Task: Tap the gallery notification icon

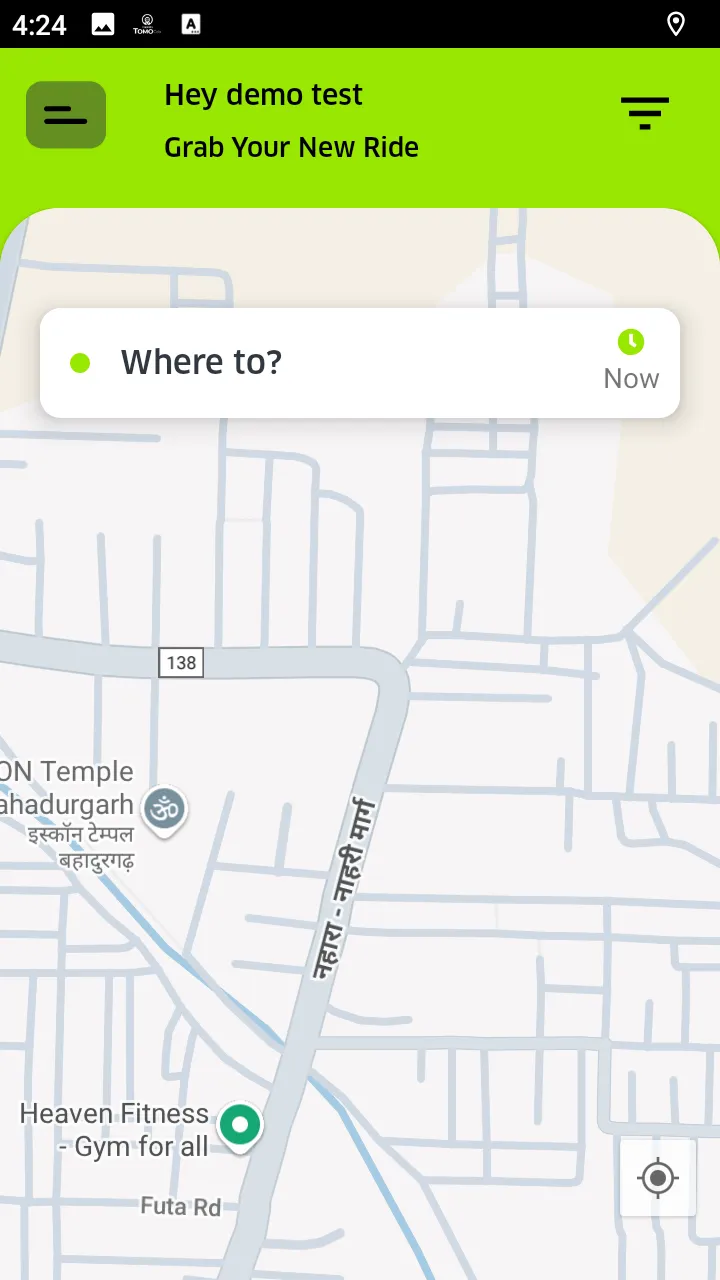Action: [x=102, y=25]
